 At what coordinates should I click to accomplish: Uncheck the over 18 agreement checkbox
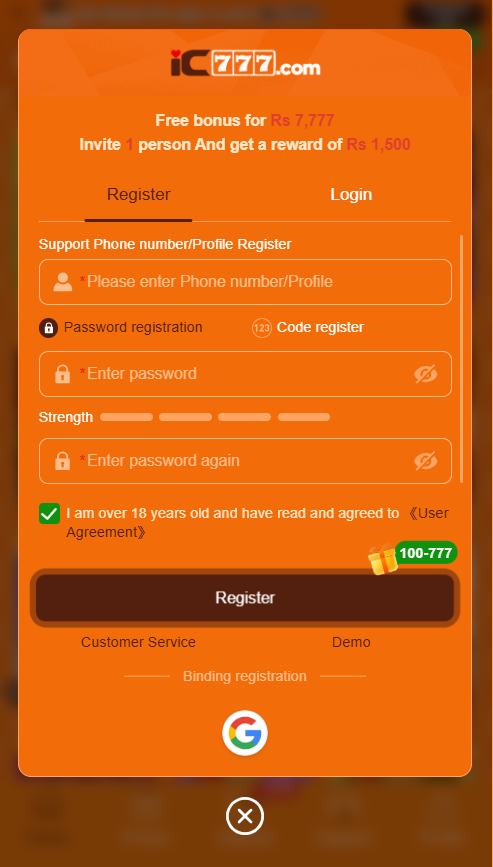(x=50, y=514)
